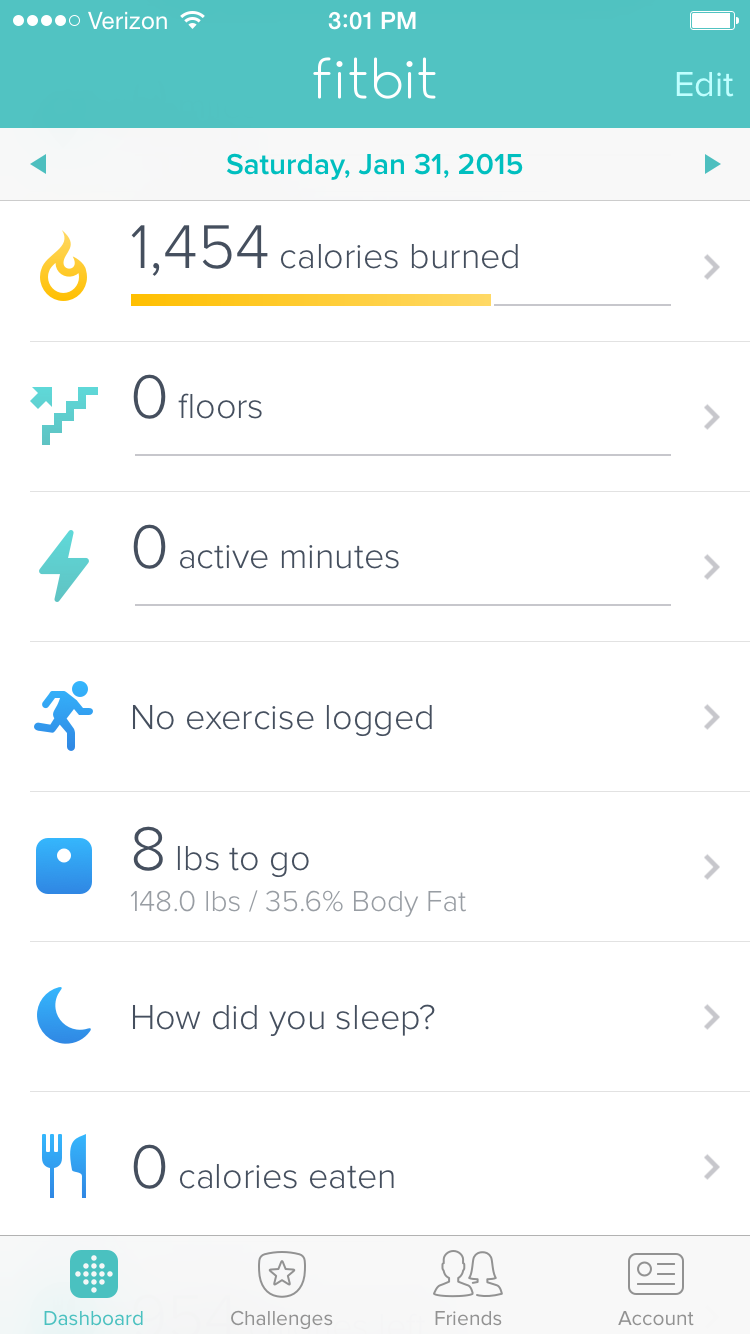The image size is (750, 1334).
Task: Go to the previous day arrow
Action: (38, 163)
